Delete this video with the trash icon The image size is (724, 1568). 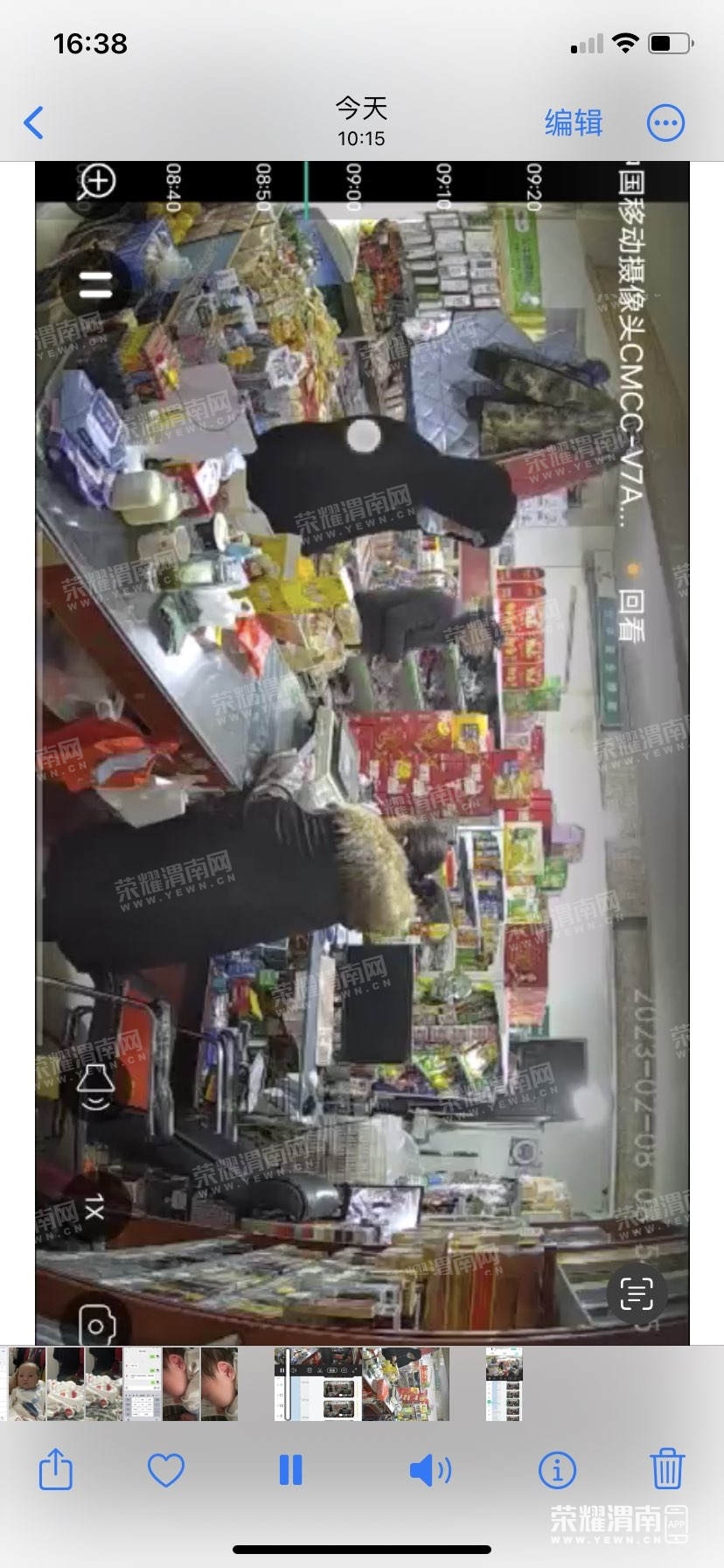coord(666,1468)
